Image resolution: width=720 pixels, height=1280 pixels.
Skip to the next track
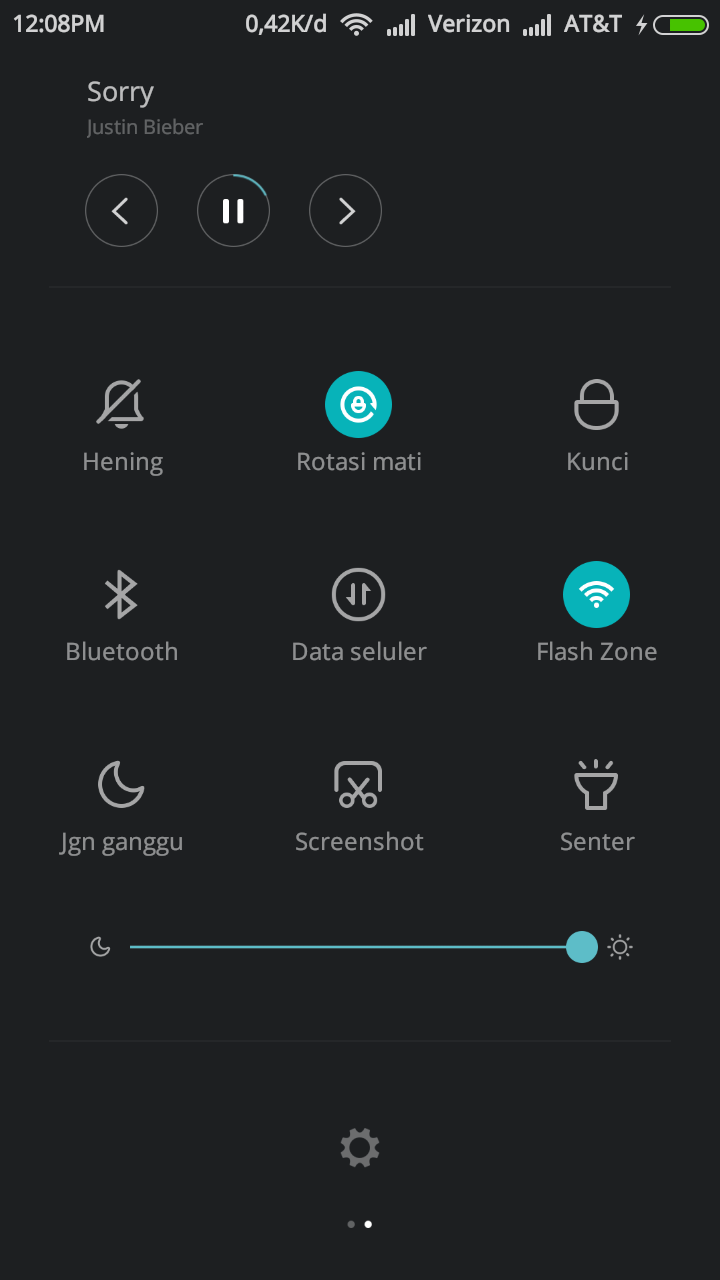[x=345, y=211]
